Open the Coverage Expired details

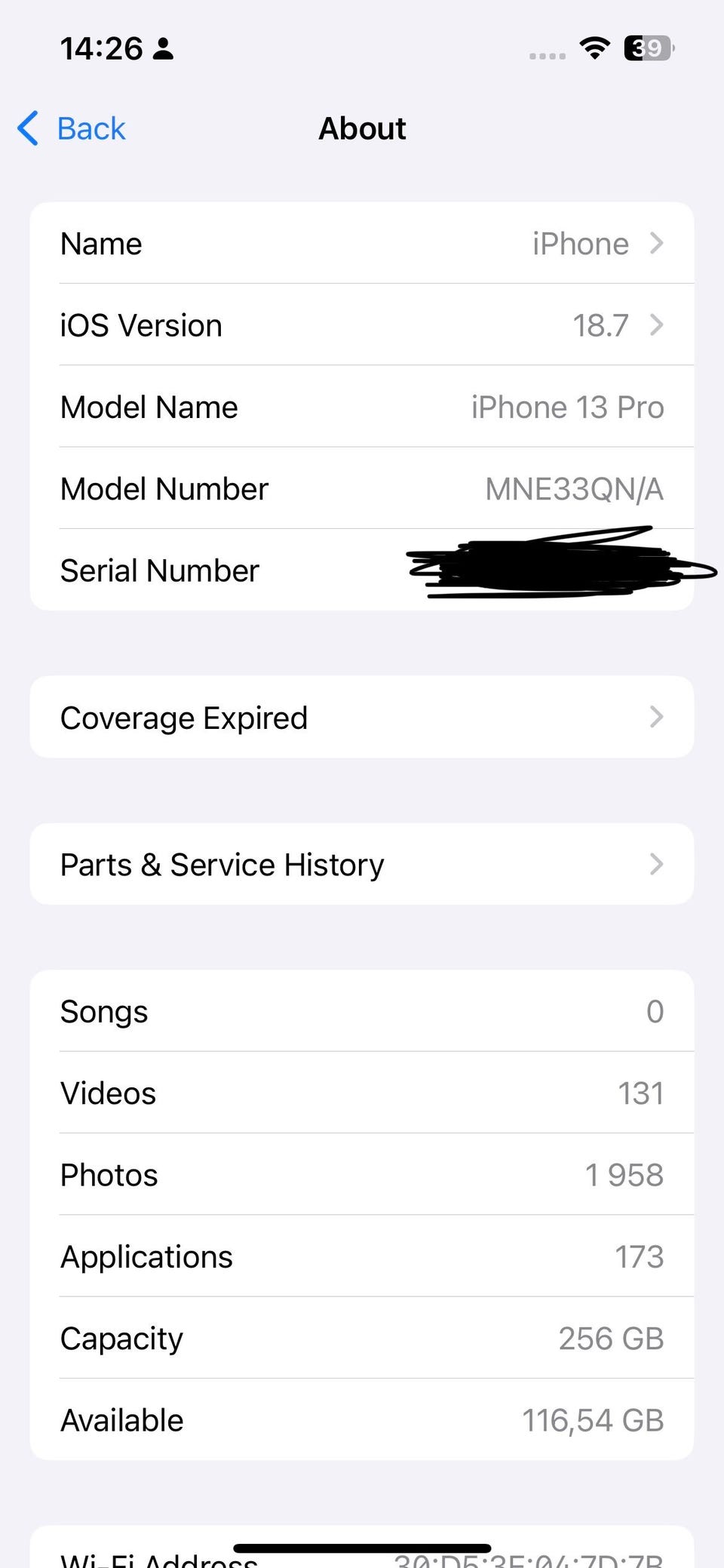pos(362,717)
